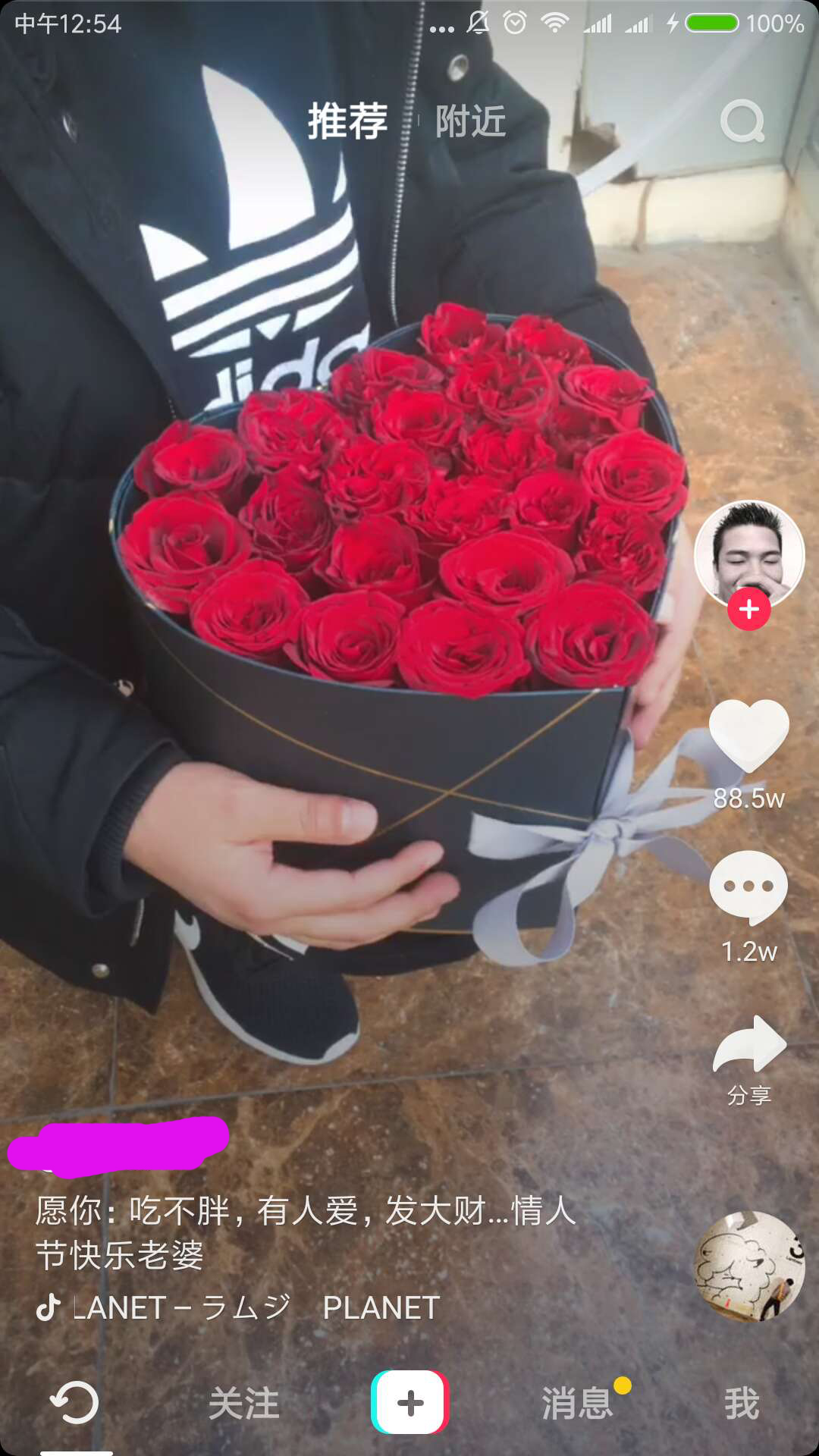This screenshot has height=1456, width=819.
Task: Create a new video with plus button
Action: click(410, 1403)
